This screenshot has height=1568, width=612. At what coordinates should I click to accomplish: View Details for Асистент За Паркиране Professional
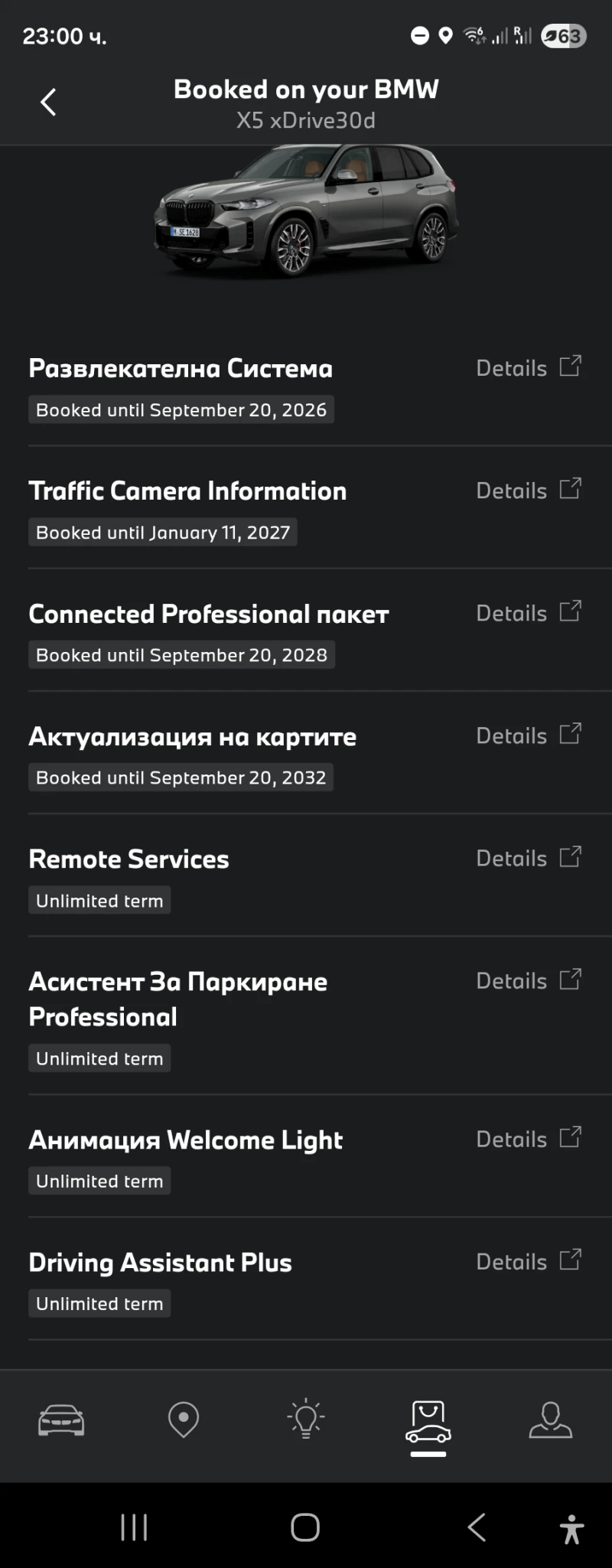[x=528, y=980]
